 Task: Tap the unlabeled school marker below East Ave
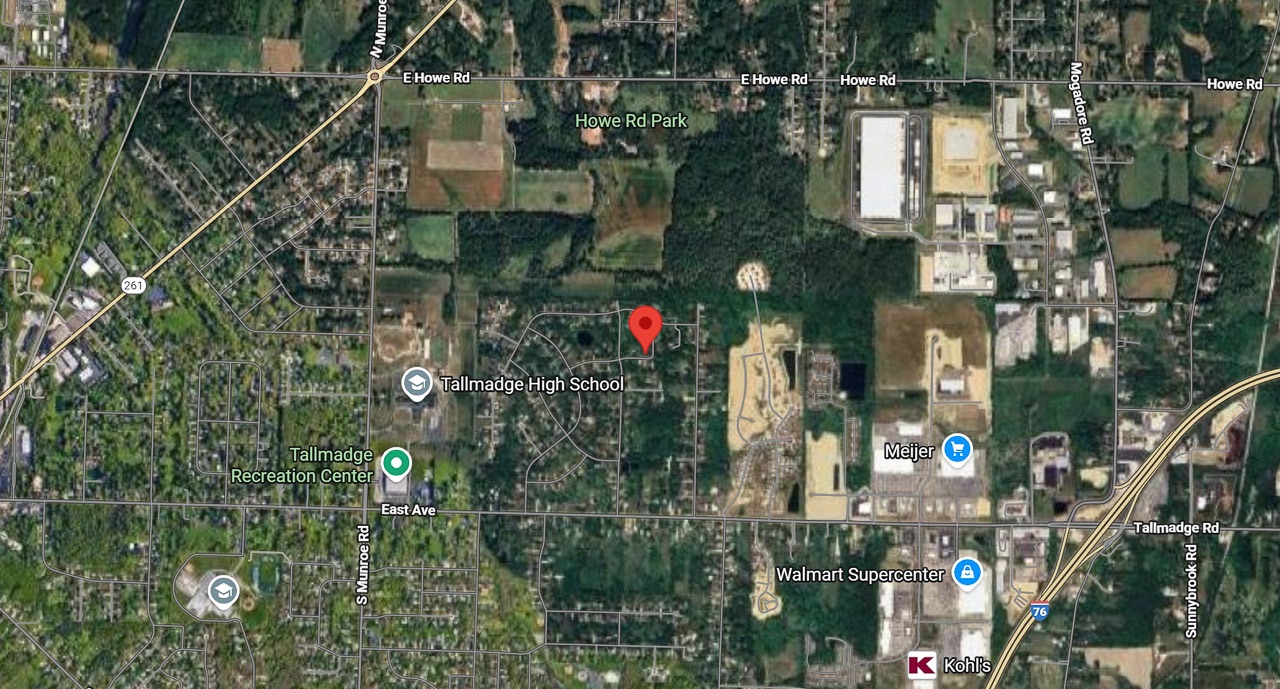[x=224, y=593]
